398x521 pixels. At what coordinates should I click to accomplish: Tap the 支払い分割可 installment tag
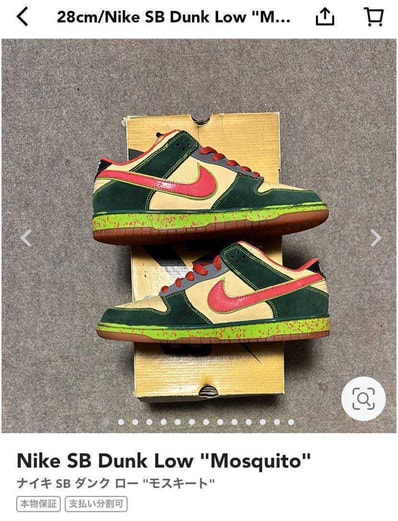coord(96,504)
